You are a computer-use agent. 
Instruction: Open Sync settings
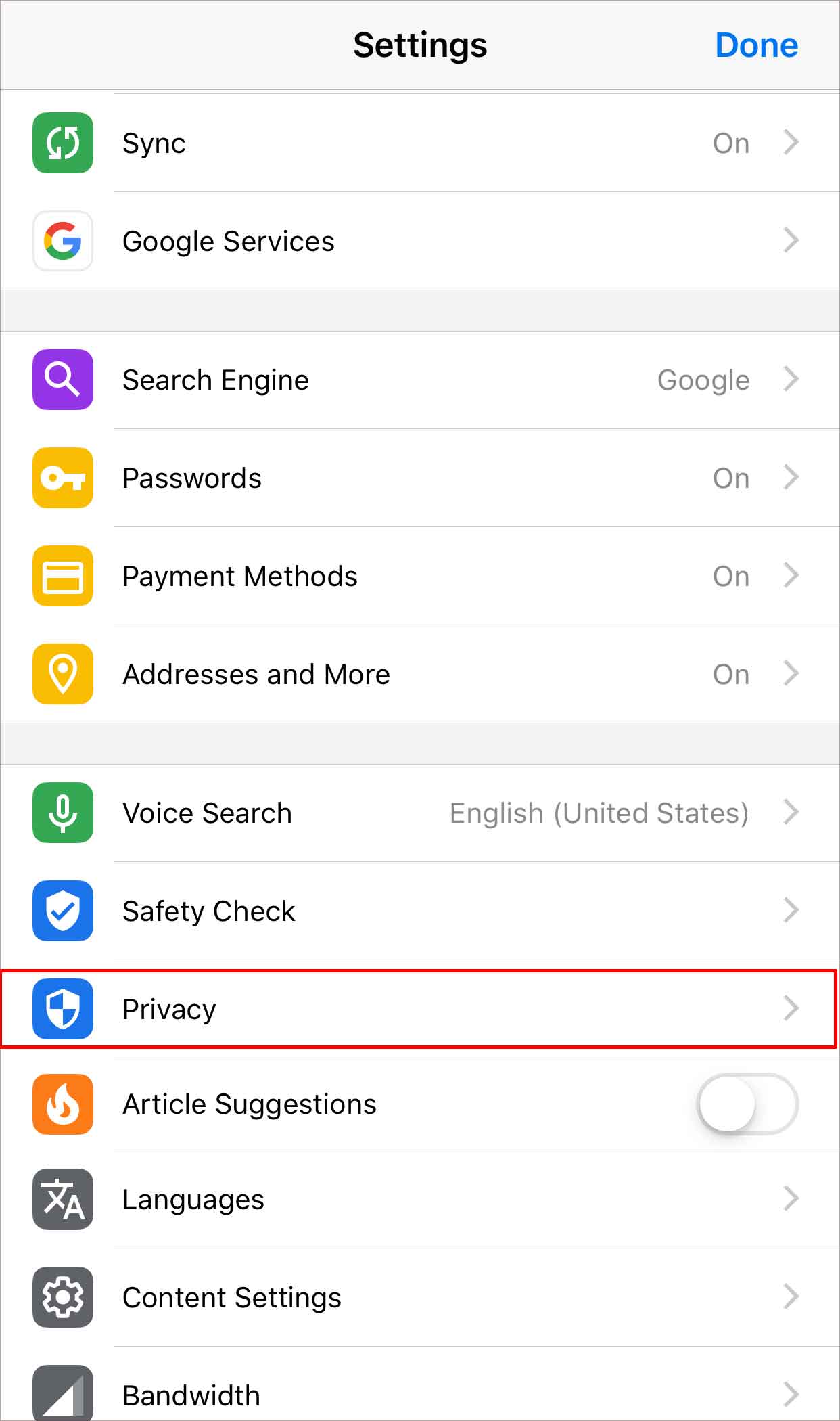pyautogui.click(x=419, y=143)
